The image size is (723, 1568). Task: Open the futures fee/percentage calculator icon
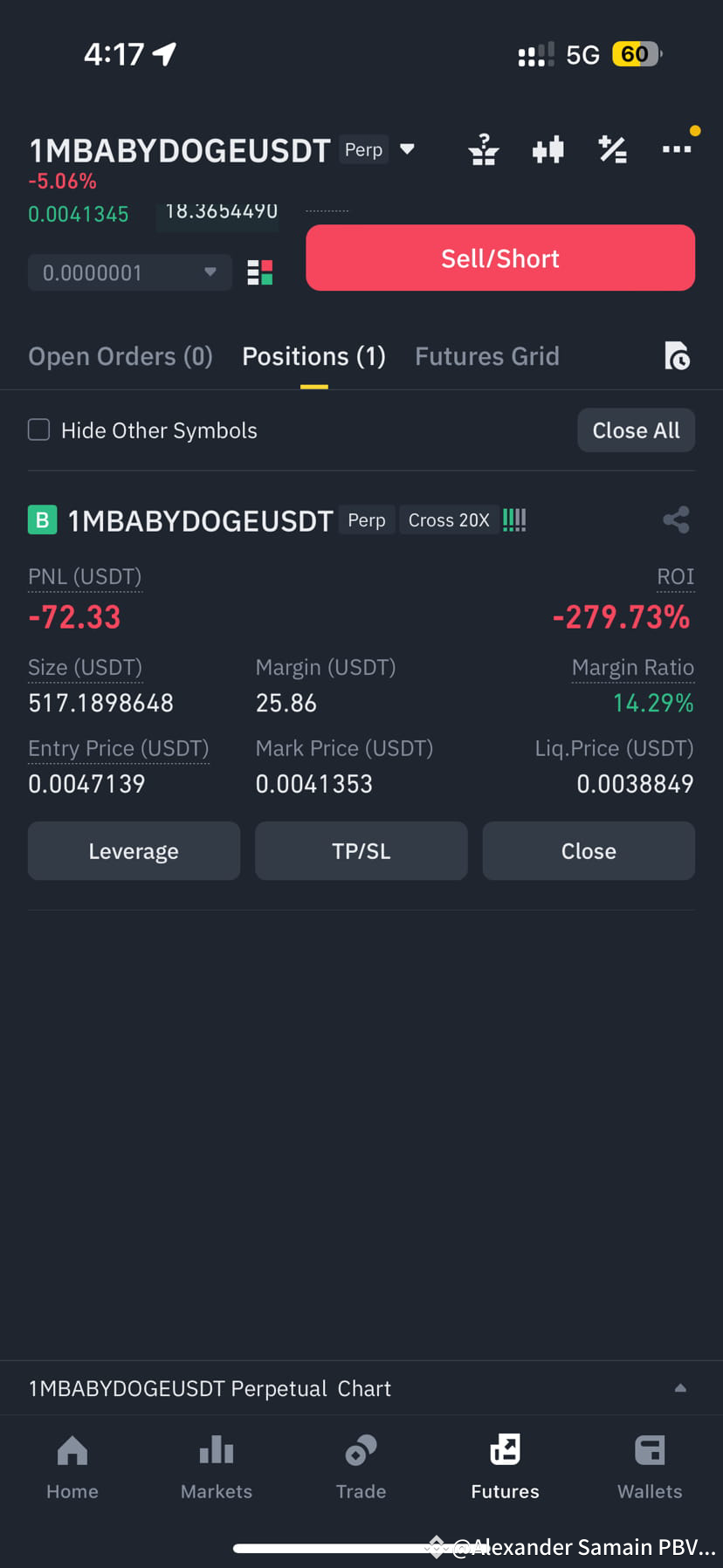[x=612, y=149]
